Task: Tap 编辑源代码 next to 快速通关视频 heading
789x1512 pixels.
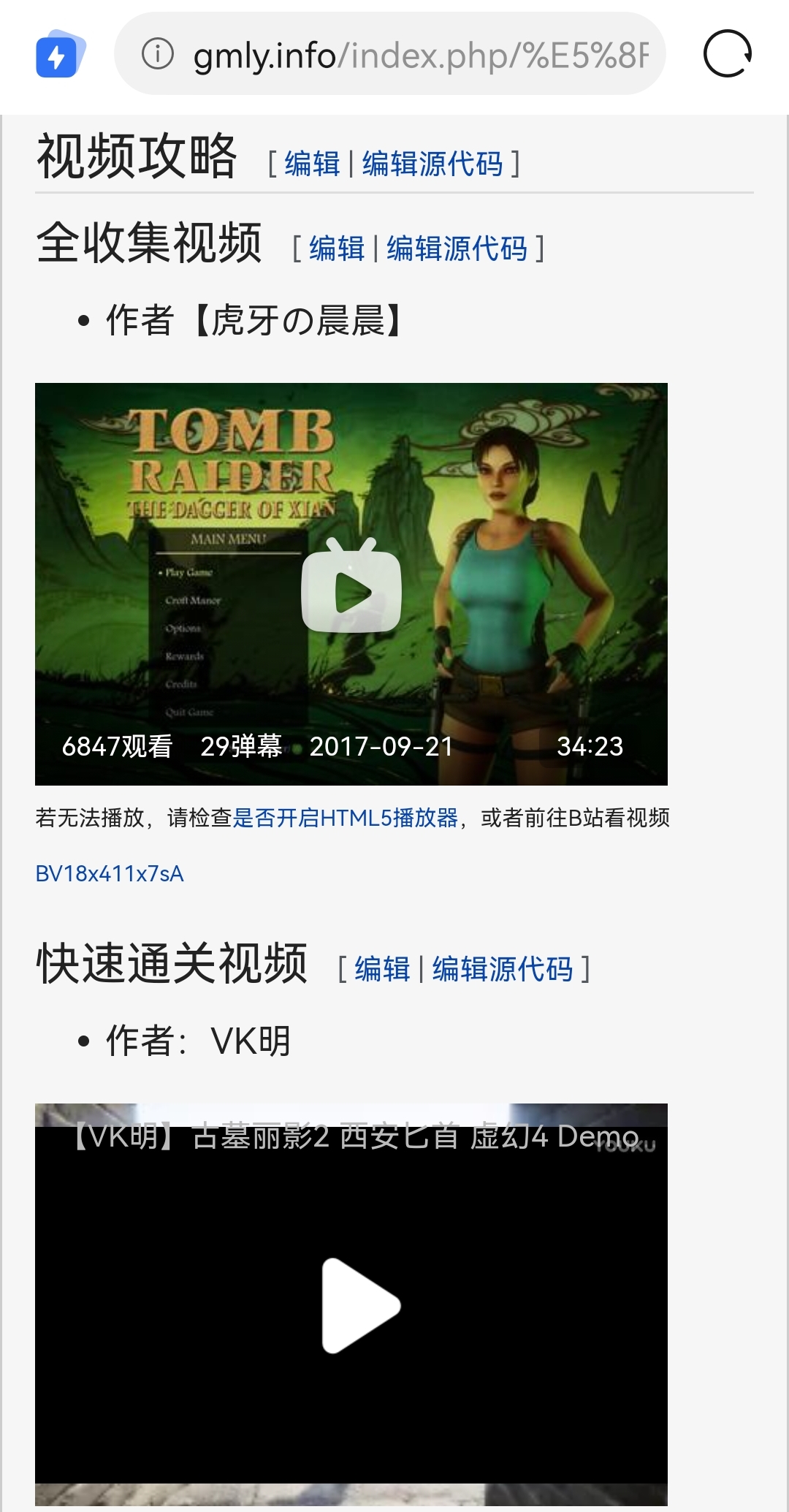Action: pyautogui.click(x=503, y=969)
